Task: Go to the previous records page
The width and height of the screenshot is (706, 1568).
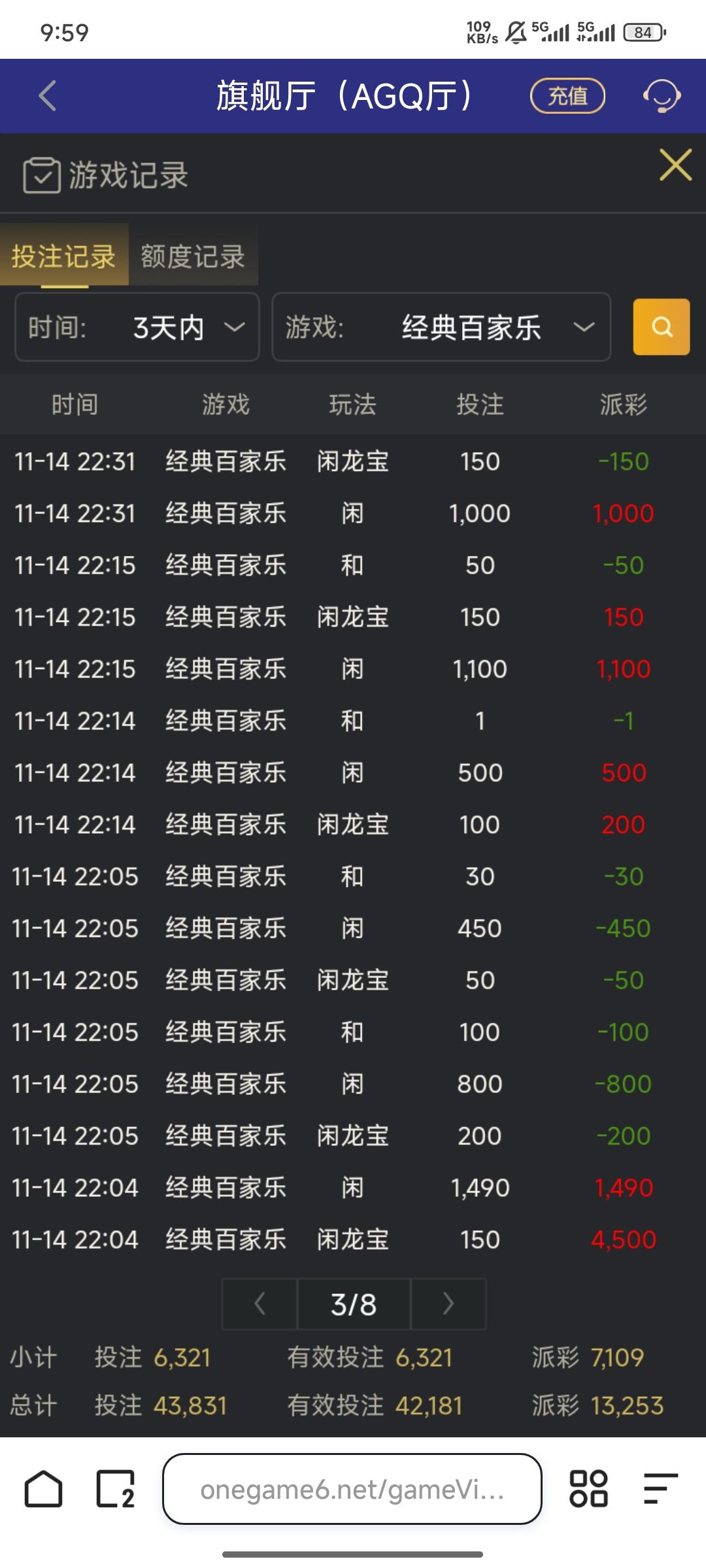Action: tap(260, 1304)
